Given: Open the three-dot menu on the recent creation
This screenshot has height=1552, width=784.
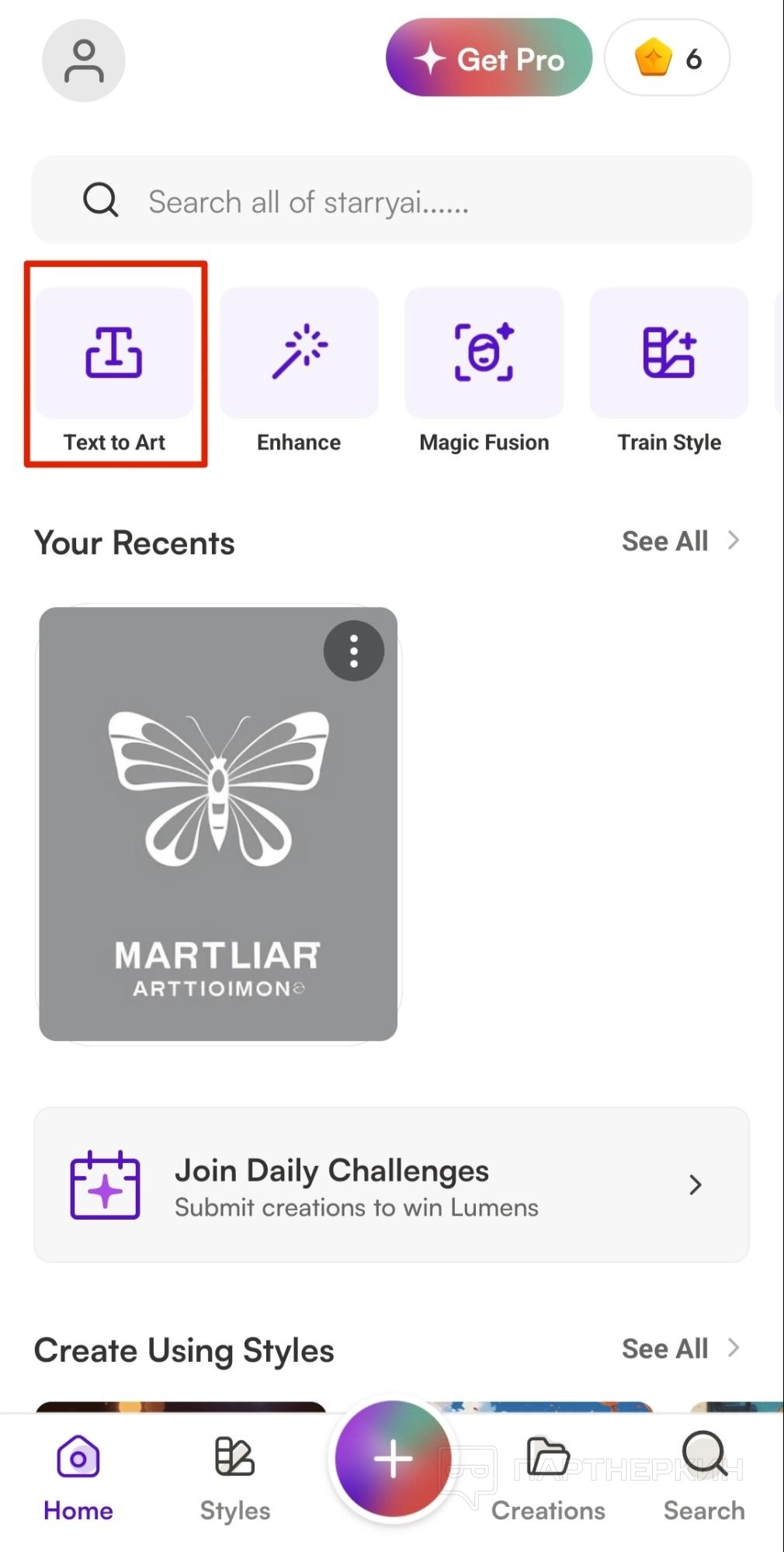Looking at the screenshot, I should [x=354, y=651].
